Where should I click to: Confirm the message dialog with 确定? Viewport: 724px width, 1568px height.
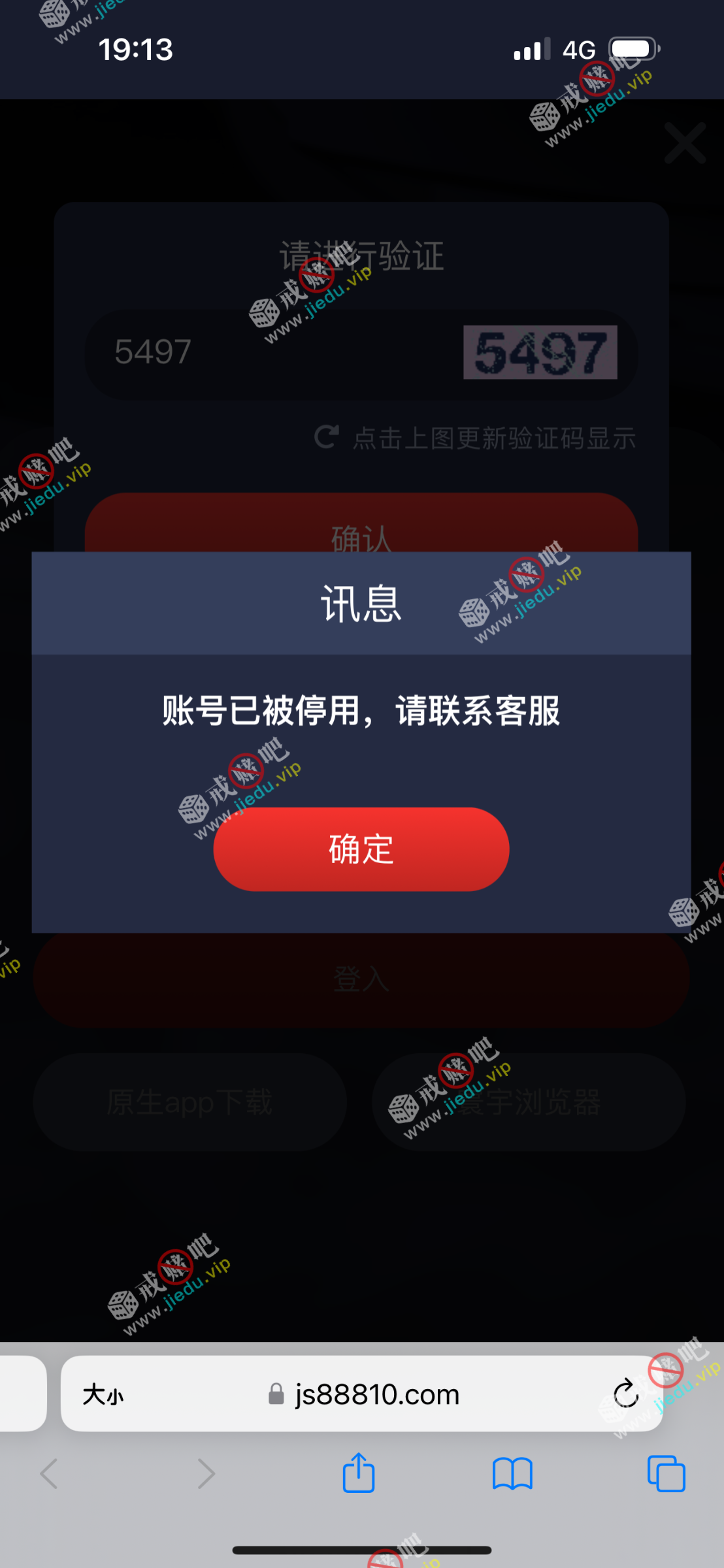coord(361,849)
